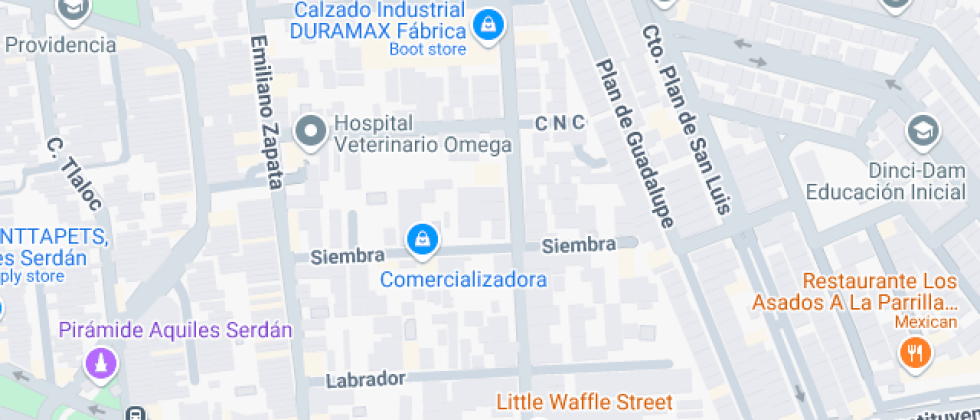Open the Dinci-Dam Educación Inicial school pin
This screenshot has width=980, height=420.
click(922, 131)
